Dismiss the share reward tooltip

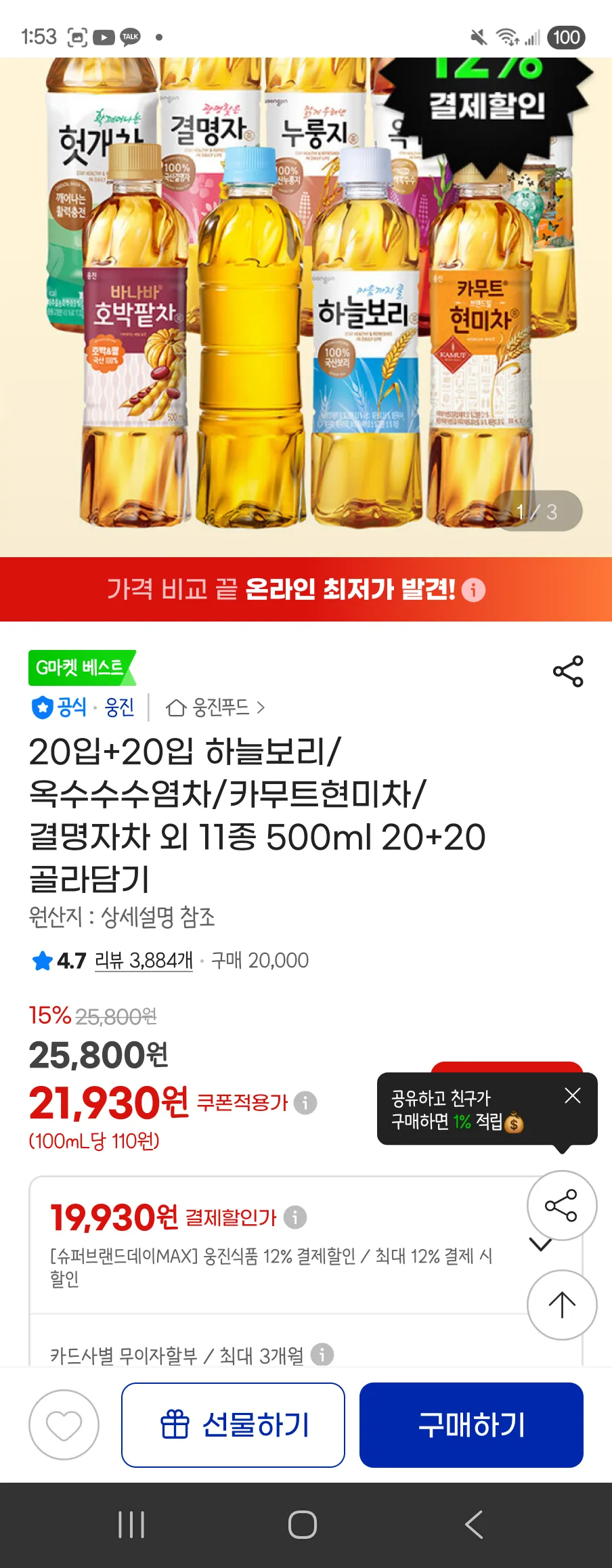coord(572,1096)
